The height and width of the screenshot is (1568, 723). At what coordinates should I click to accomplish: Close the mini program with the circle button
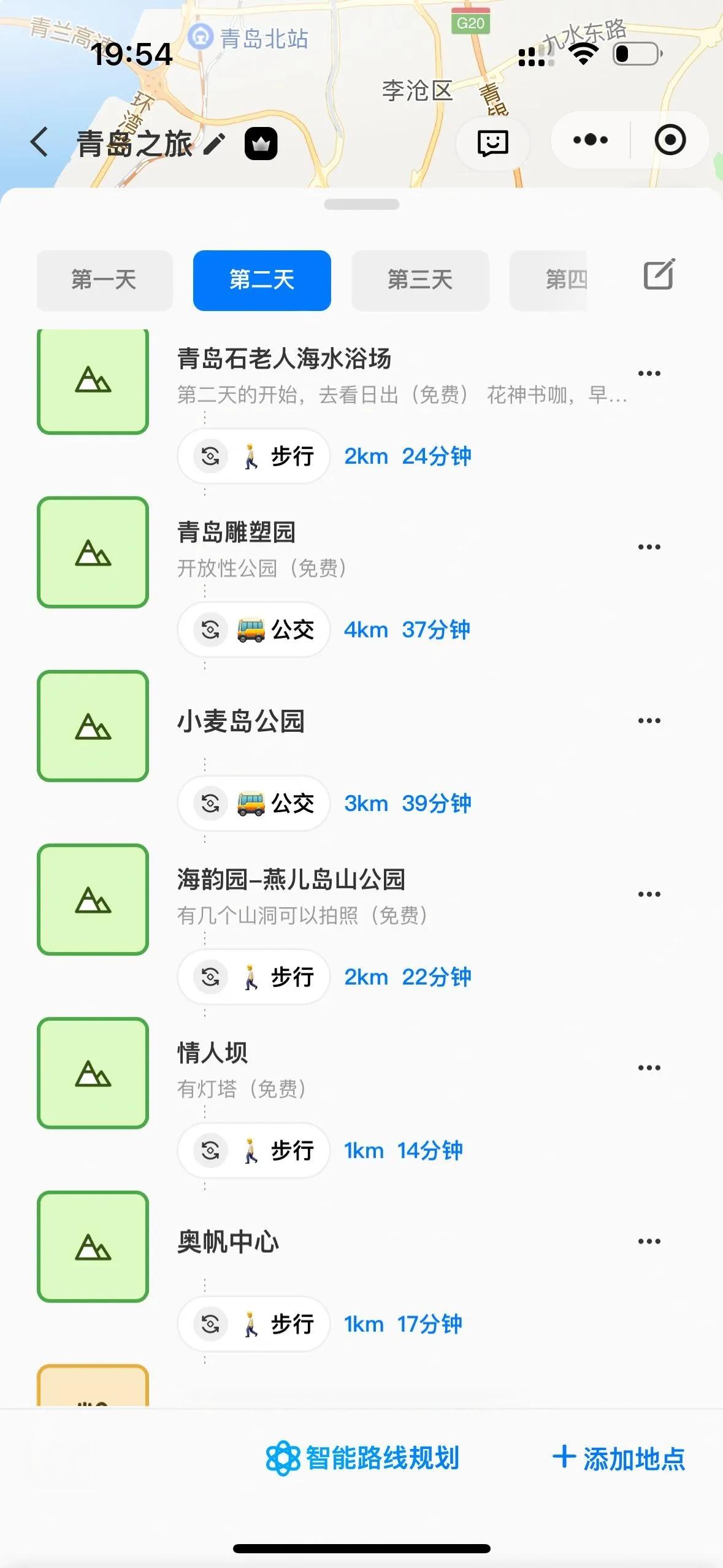[x=670, y=140]
